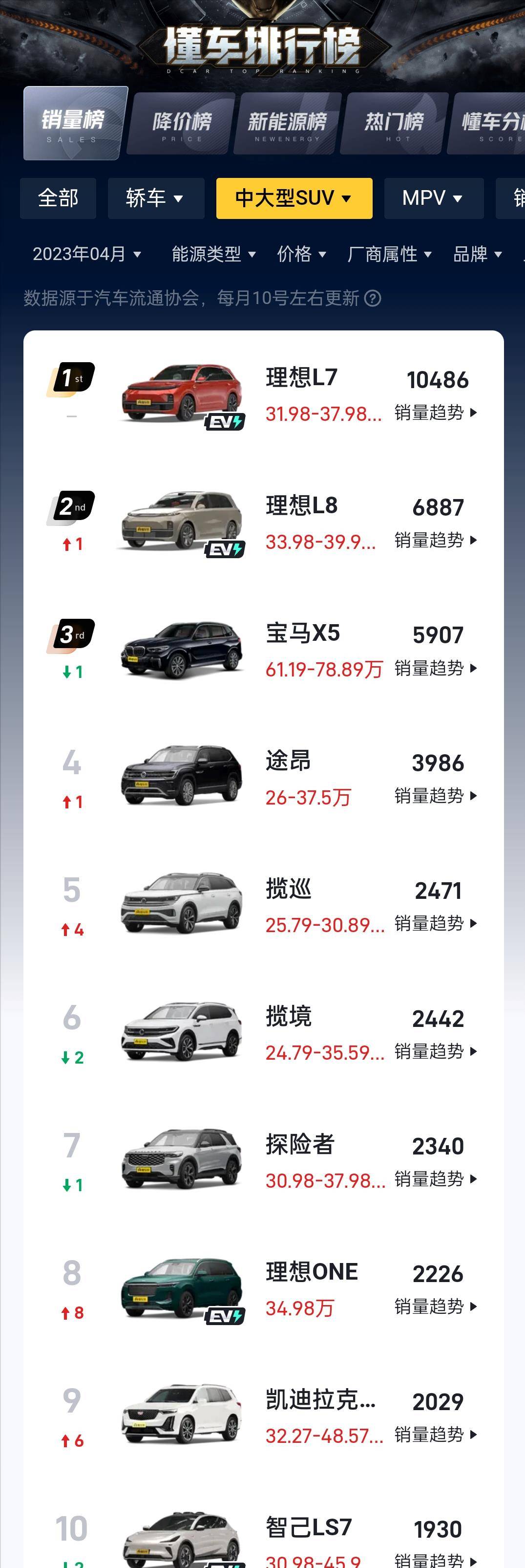
Task: Open the 2023年04月 date picker
Action: [x=86, y=254]
